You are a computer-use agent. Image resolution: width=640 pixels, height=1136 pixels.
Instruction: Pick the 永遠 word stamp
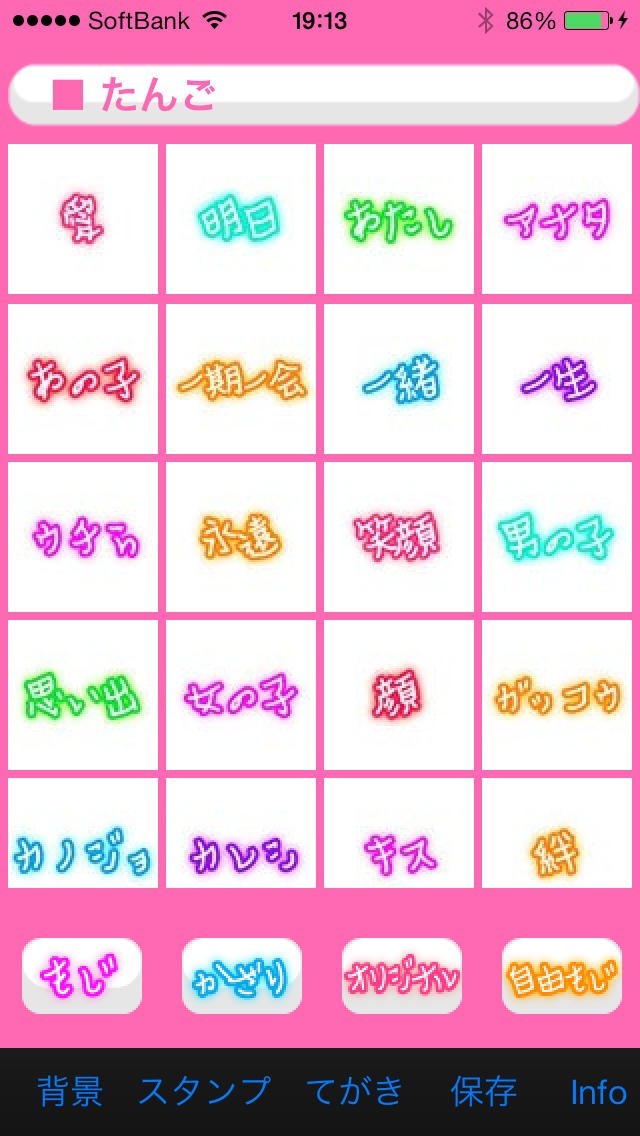(240, 536)
